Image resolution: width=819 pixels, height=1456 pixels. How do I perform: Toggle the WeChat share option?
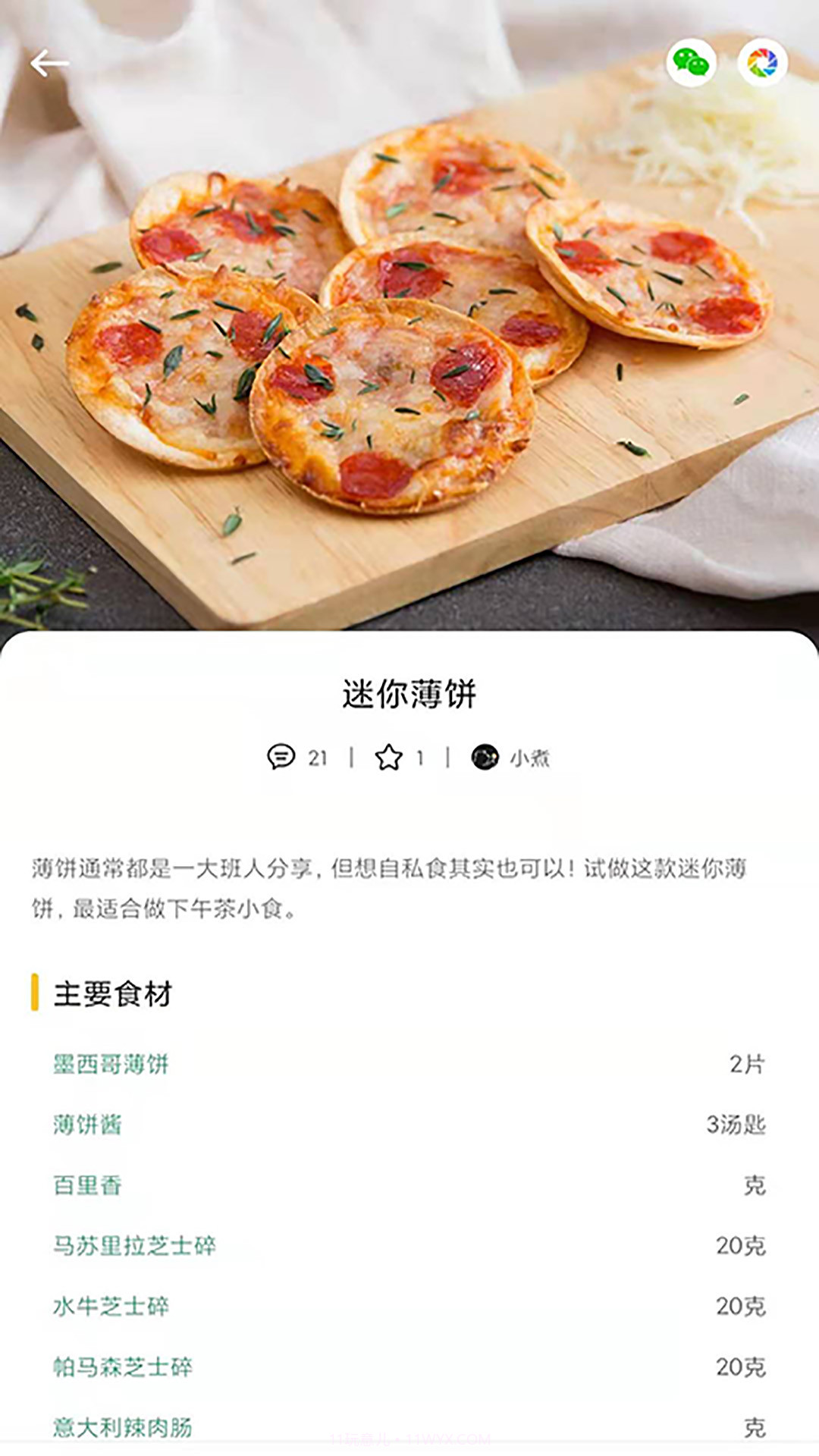[x=692, y=62]
